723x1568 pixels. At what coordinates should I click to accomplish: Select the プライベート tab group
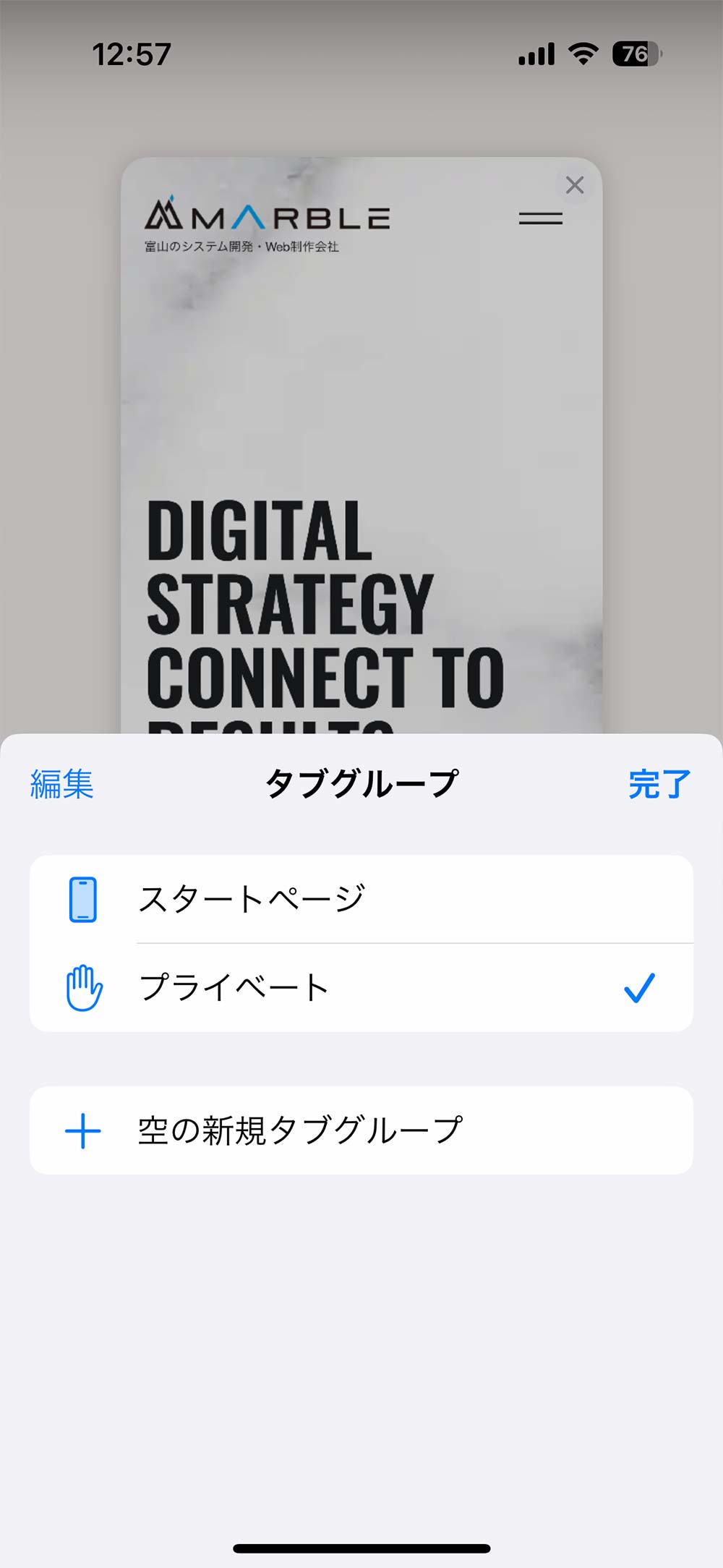[x=360, y=987]
